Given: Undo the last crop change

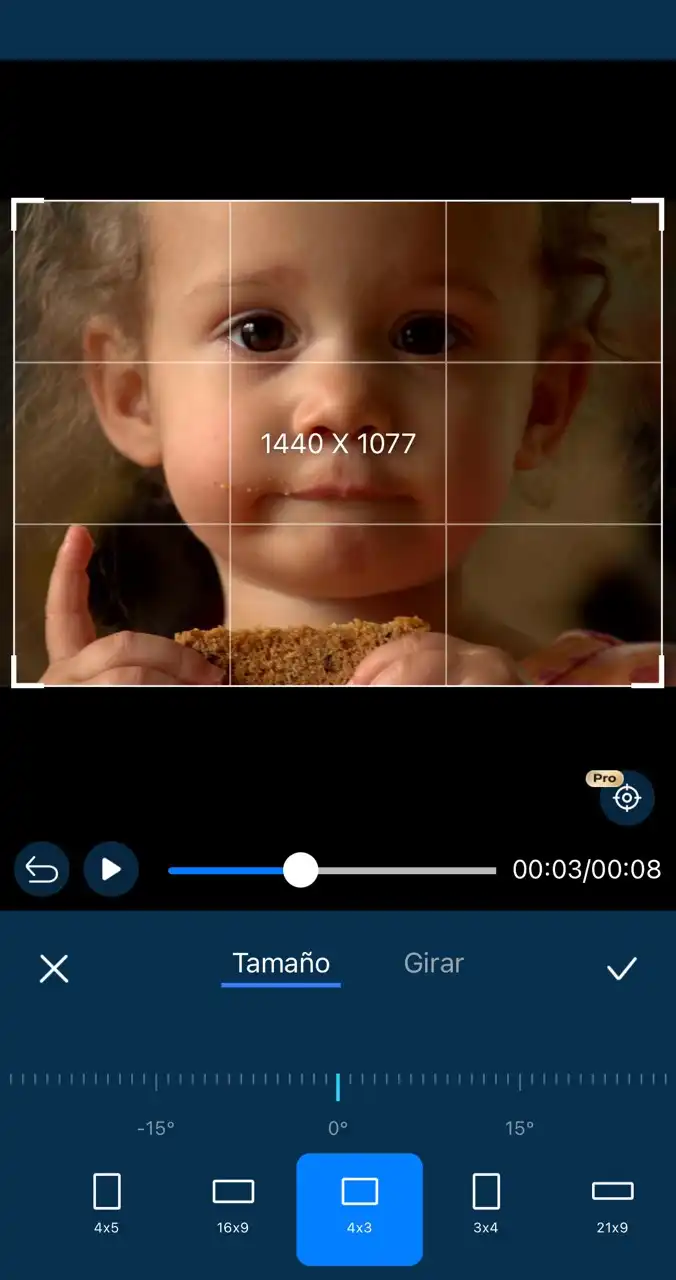Looking at the screenshot, I should tap(41, 870).
